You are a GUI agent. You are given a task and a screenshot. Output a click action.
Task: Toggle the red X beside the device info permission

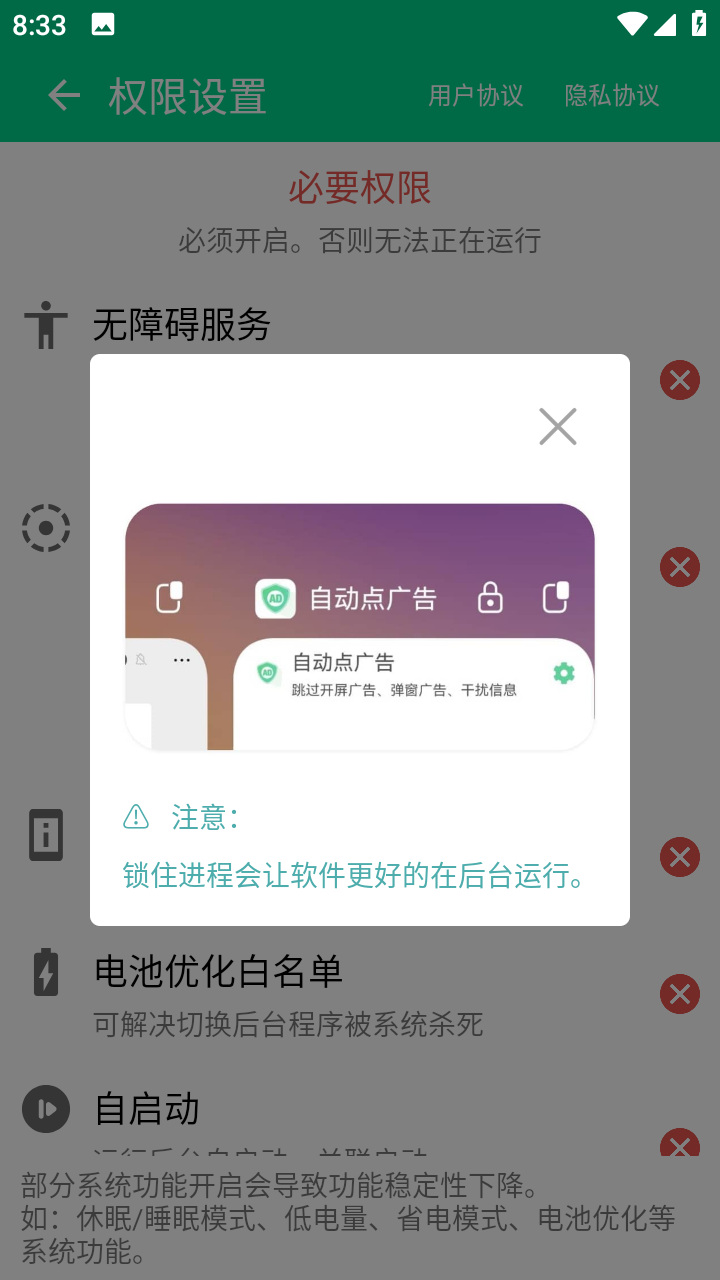click(679, 856)
